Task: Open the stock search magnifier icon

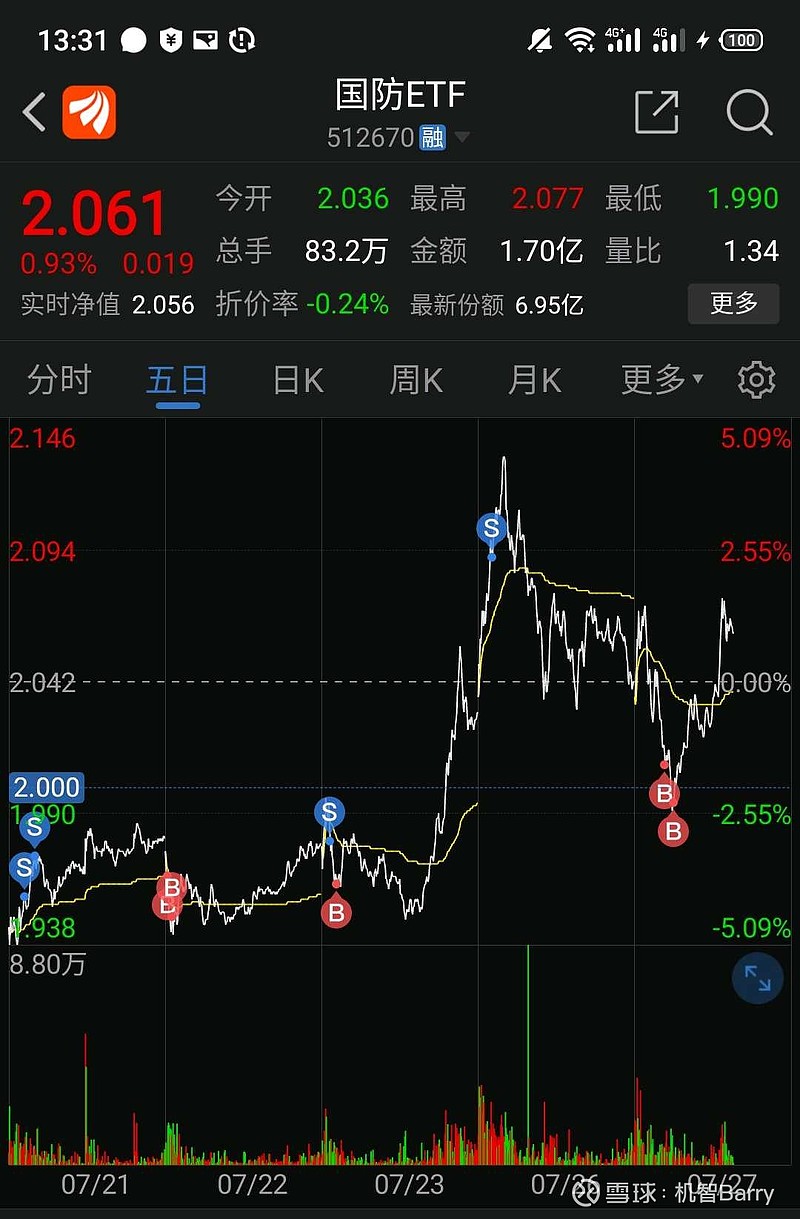Action: tap(748, 113)
